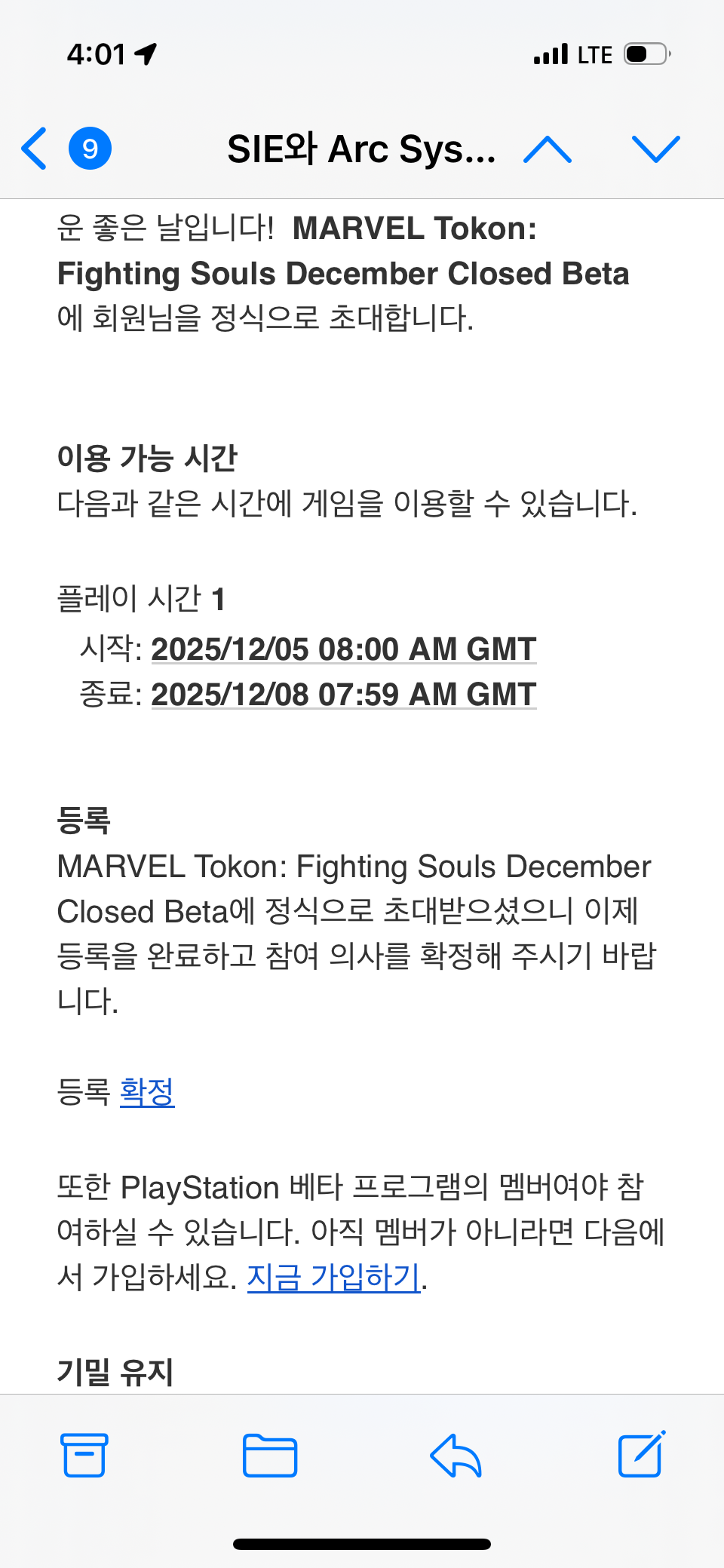Image resolution: width=724 pixels, height=1568 pixels.
Task: Reply to this email
Action: 456,1455
